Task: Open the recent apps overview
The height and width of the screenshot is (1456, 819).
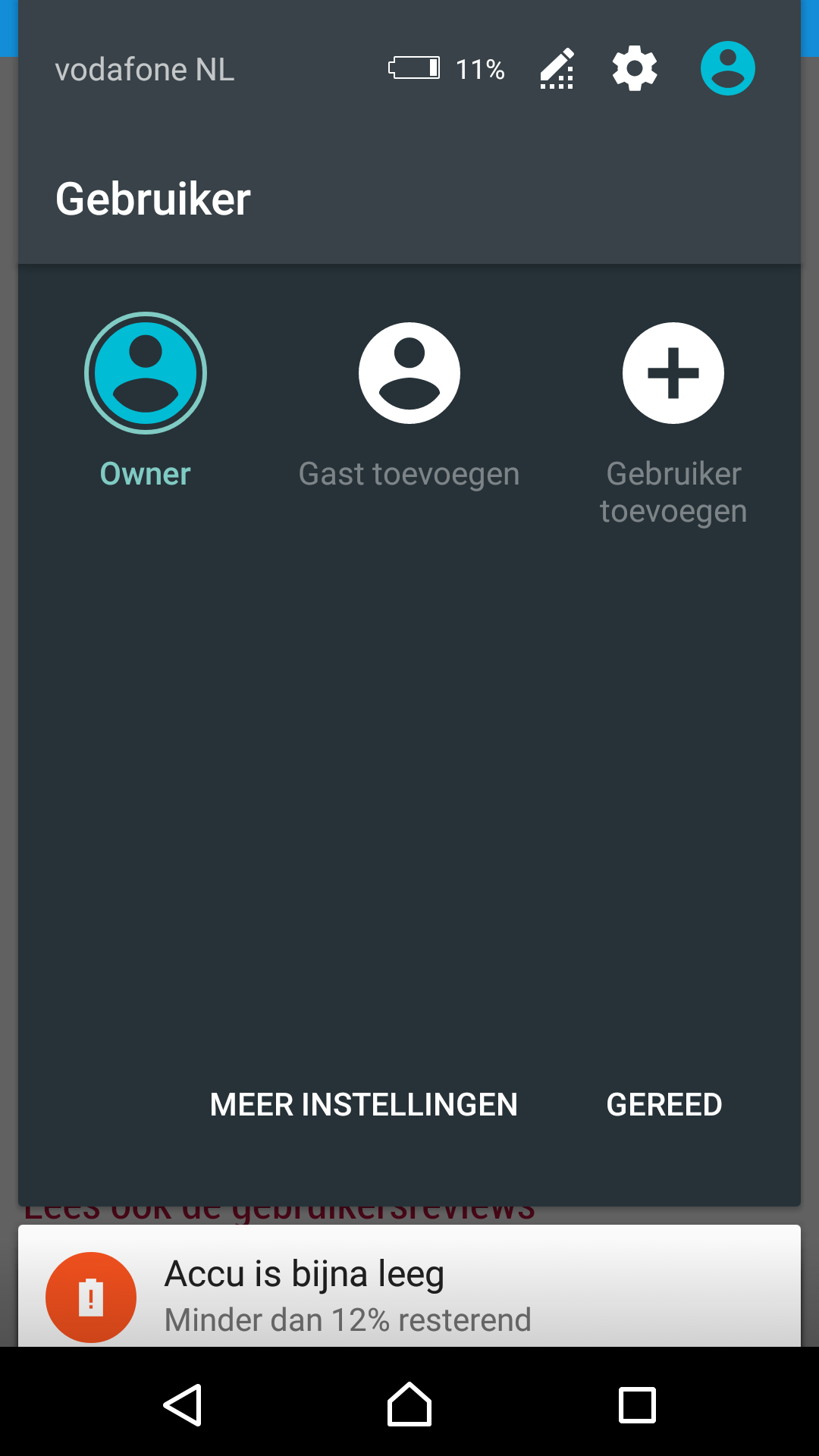Action: click(x=637, y=1405)
